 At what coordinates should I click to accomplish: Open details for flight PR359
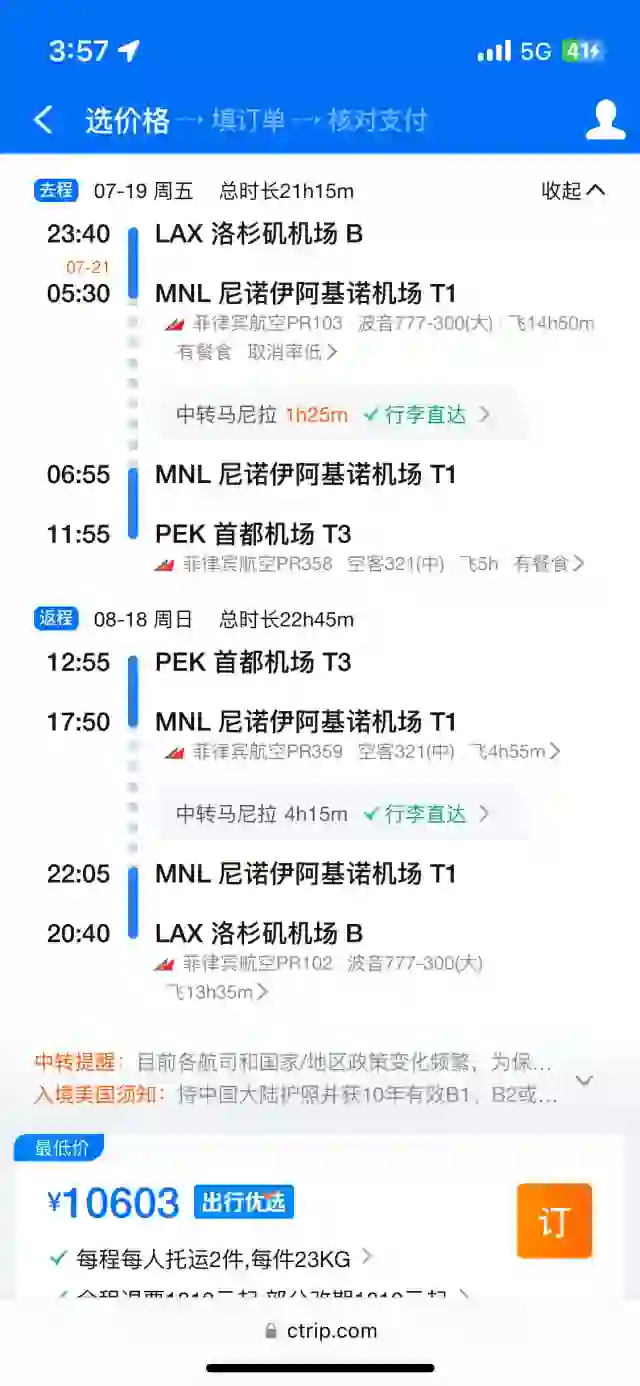click(362, 751)
